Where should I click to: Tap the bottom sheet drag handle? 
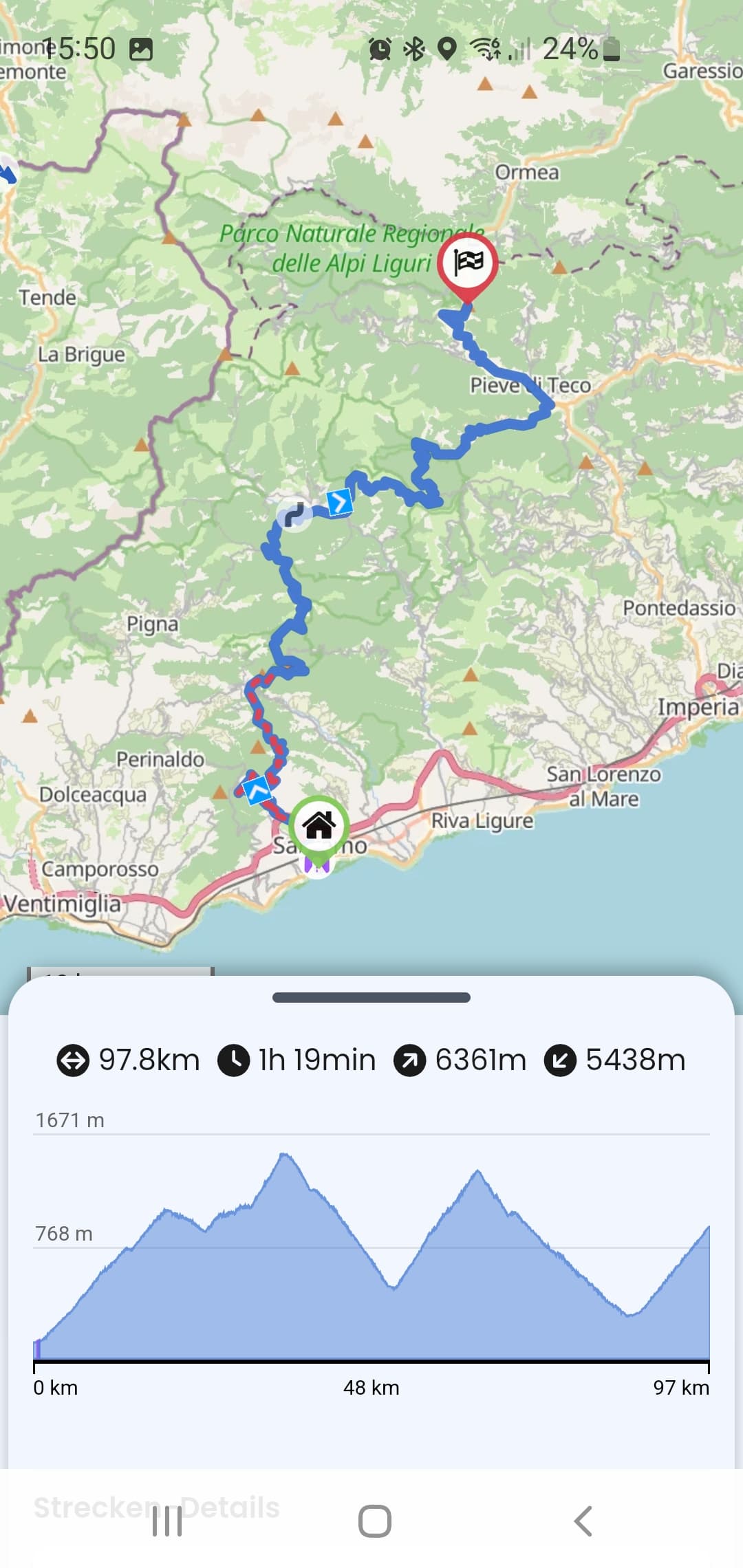[x=371, y=997]
